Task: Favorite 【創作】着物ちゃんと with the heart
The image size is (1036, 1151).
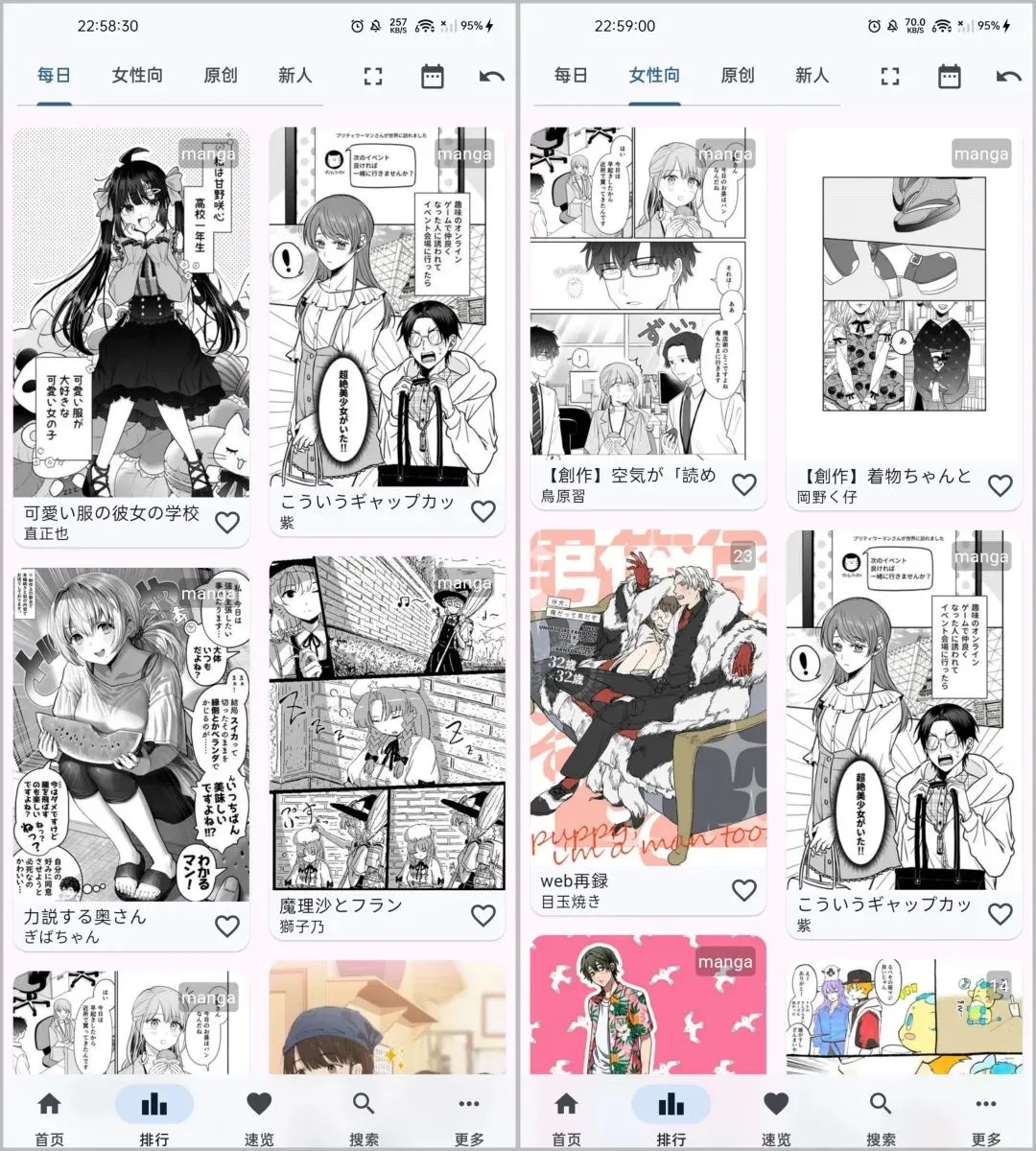Action: 1000,485
